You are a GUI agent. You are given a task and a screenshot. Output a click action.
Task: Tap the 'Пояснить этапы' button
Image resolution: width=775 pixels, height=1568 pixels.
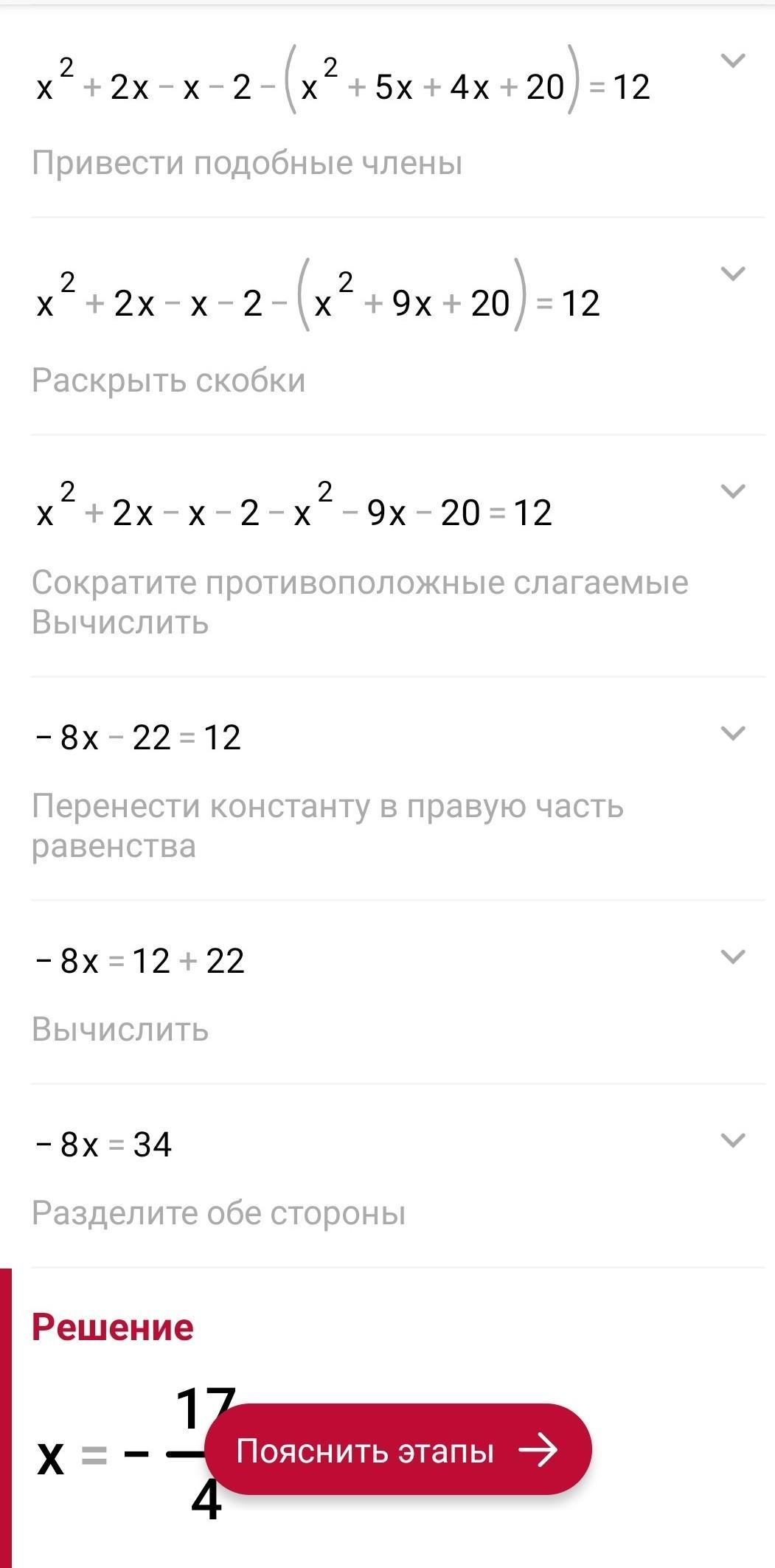pos(398,1449)
